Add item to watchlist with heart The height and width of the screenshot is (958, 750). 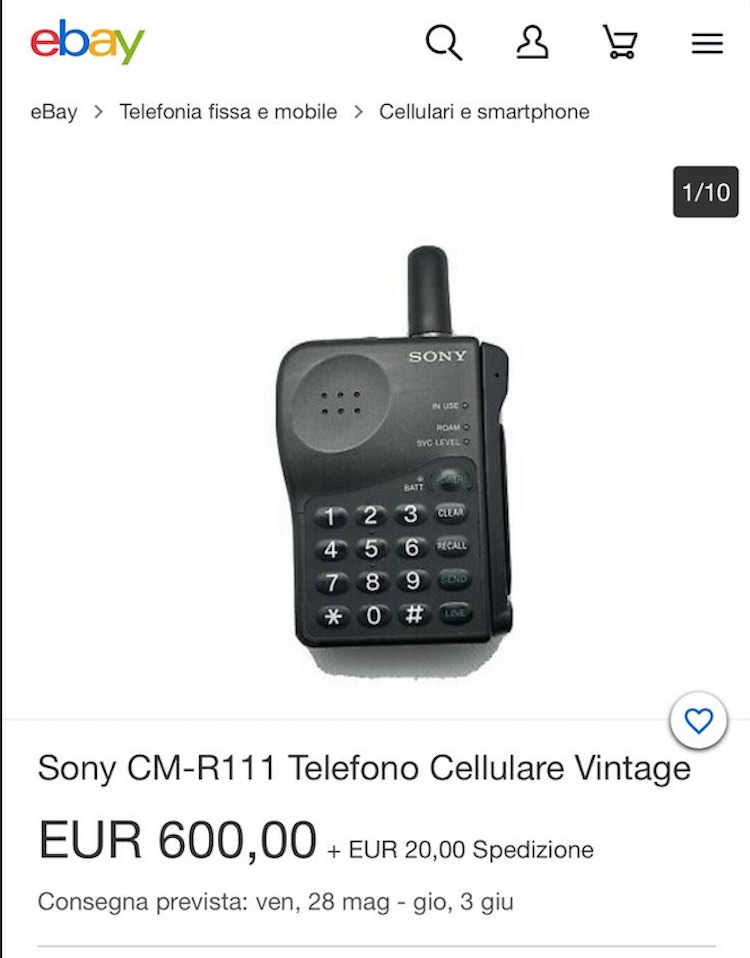point(698,720)
